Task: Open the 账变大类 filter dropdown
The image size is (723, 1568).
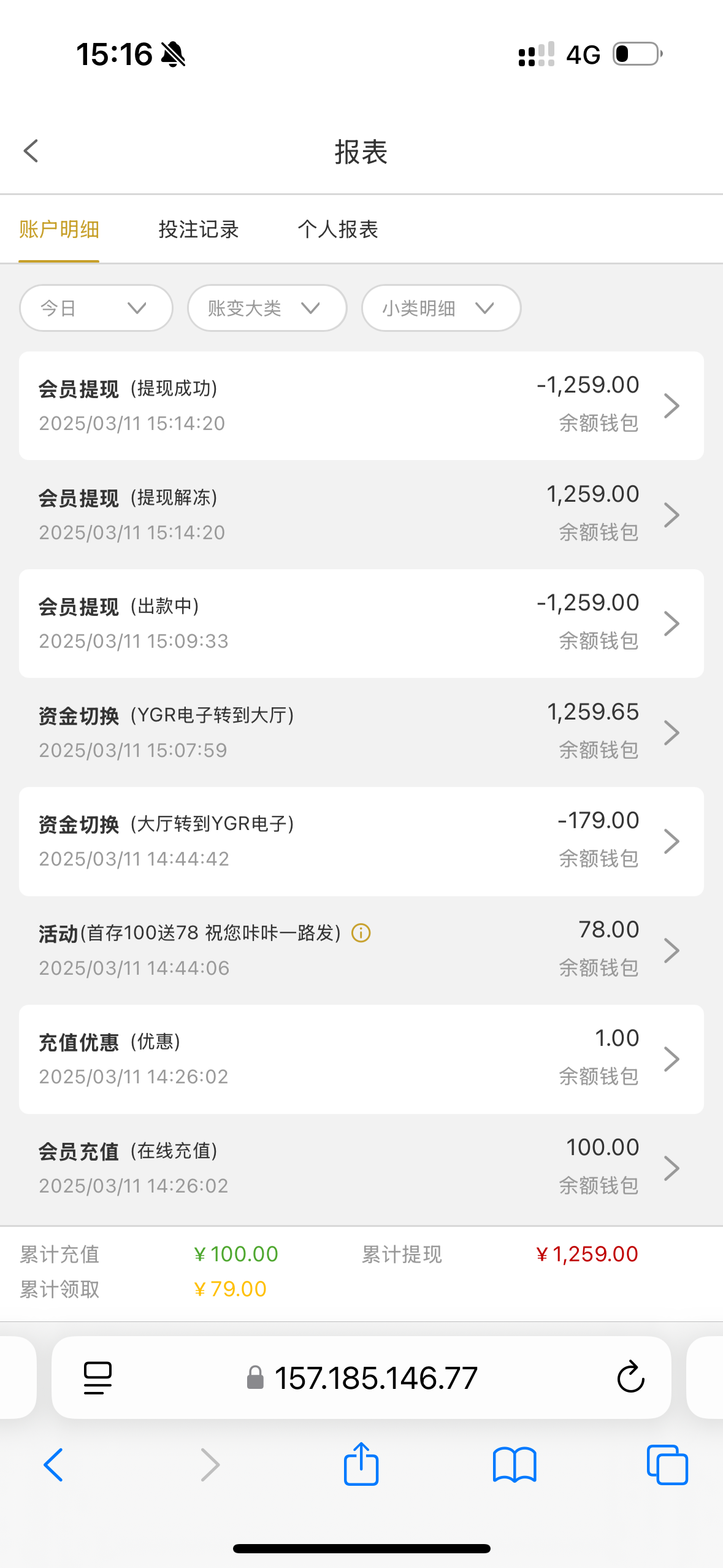Action: pyautogui.click(x=267, y=308)
